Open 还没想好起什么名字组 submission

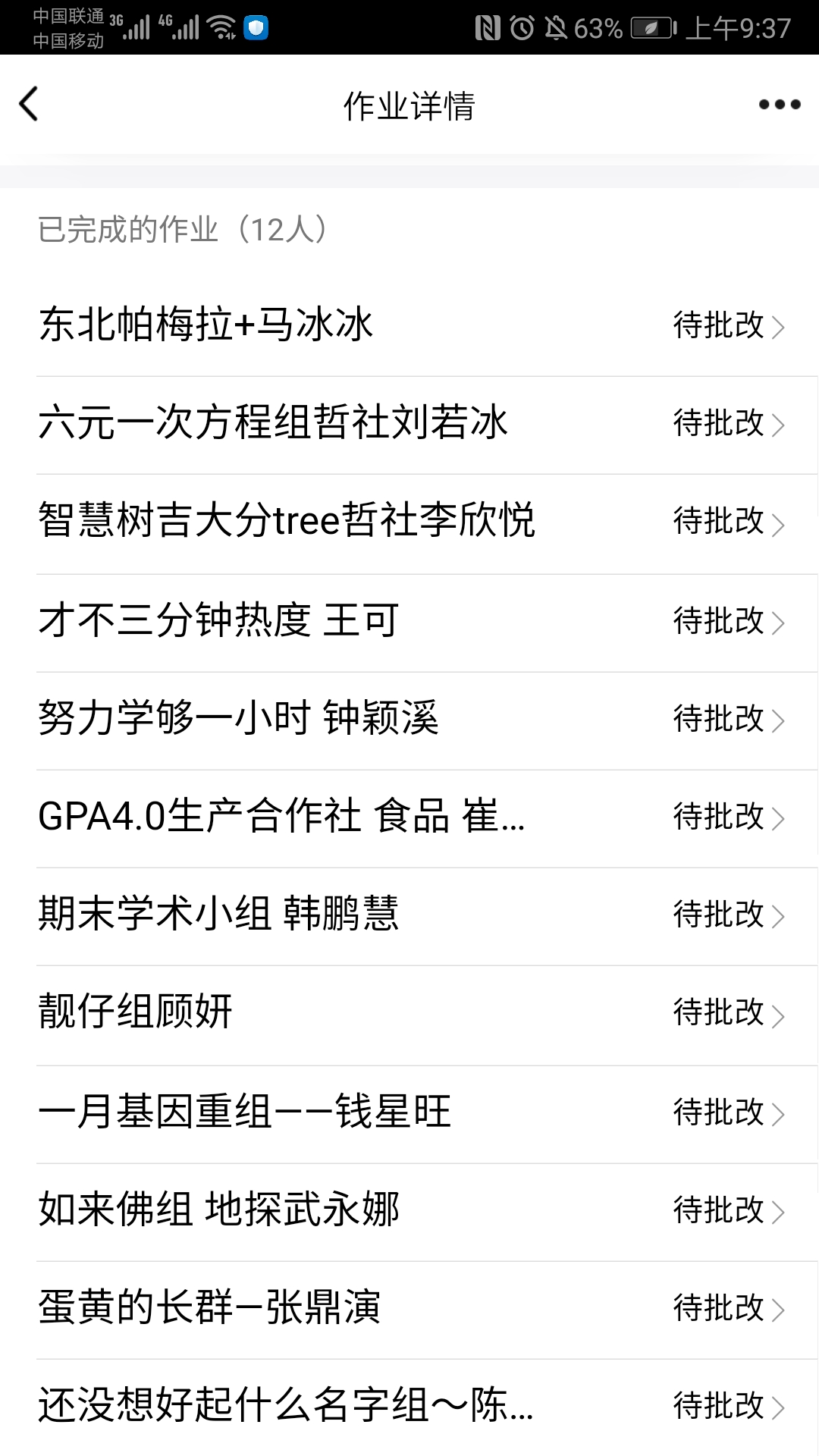click(409, 1407)
